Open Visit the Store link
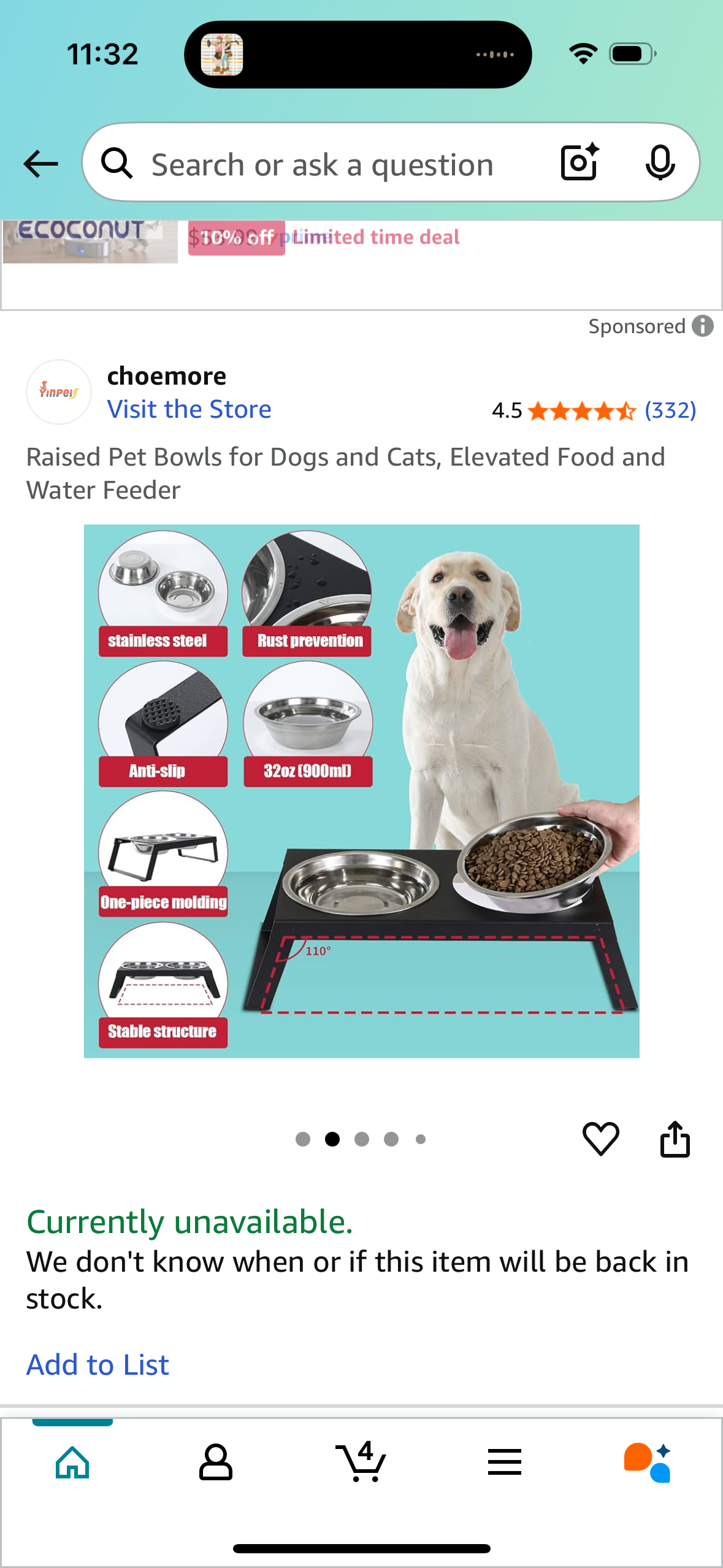This screenshot has width=723, height=1568. (x=189, y=409)
